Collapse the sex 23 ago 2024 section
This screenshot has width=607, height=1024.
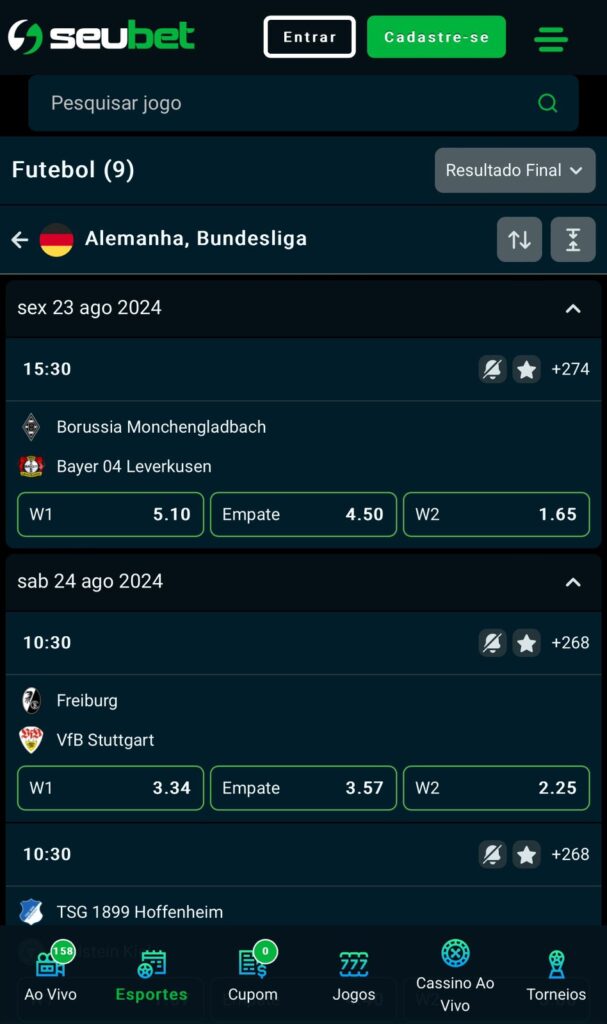[573, 308]
